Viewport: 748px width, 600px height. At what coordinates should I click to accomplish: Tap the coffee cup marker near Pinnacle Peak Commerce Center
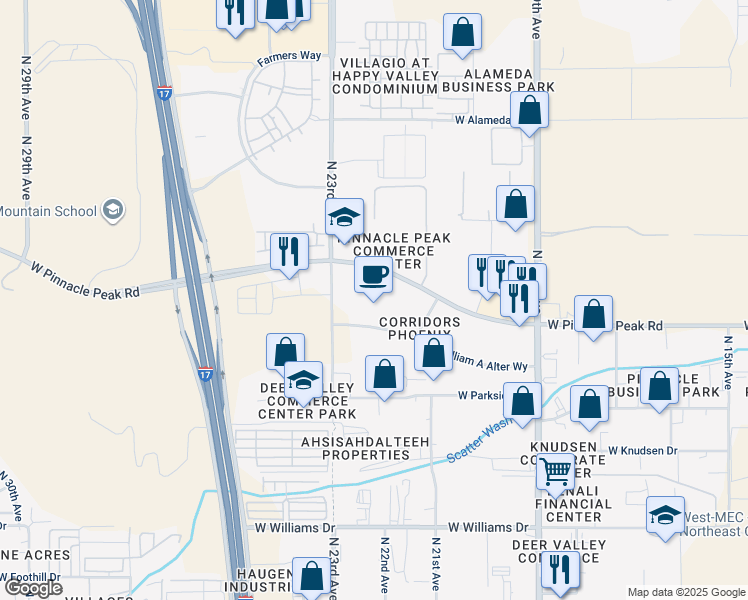coord(373,275)
